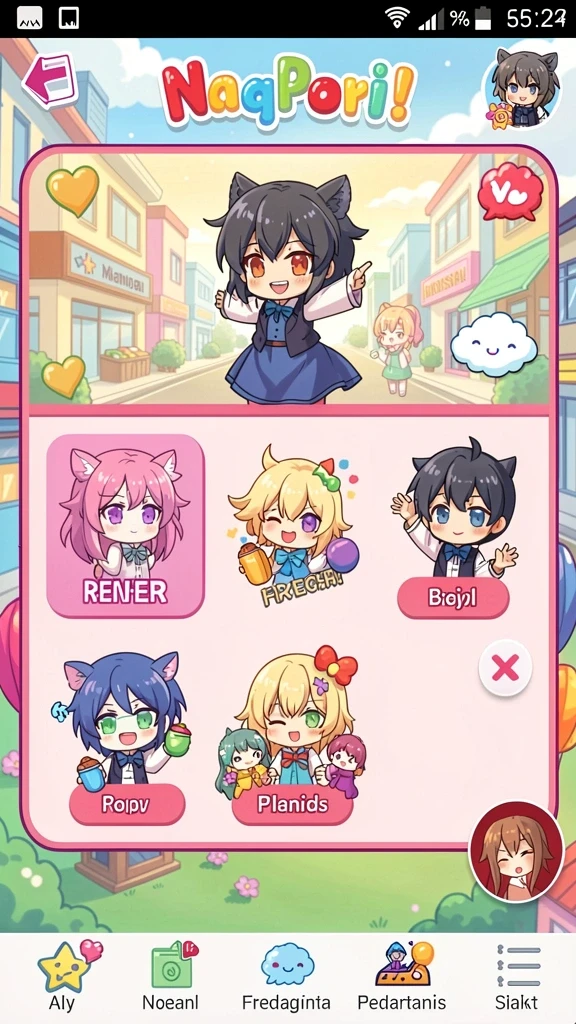Select the pink-haired RENER character card
Viewport: 576px width, 1024px height.
click(125, 526)
